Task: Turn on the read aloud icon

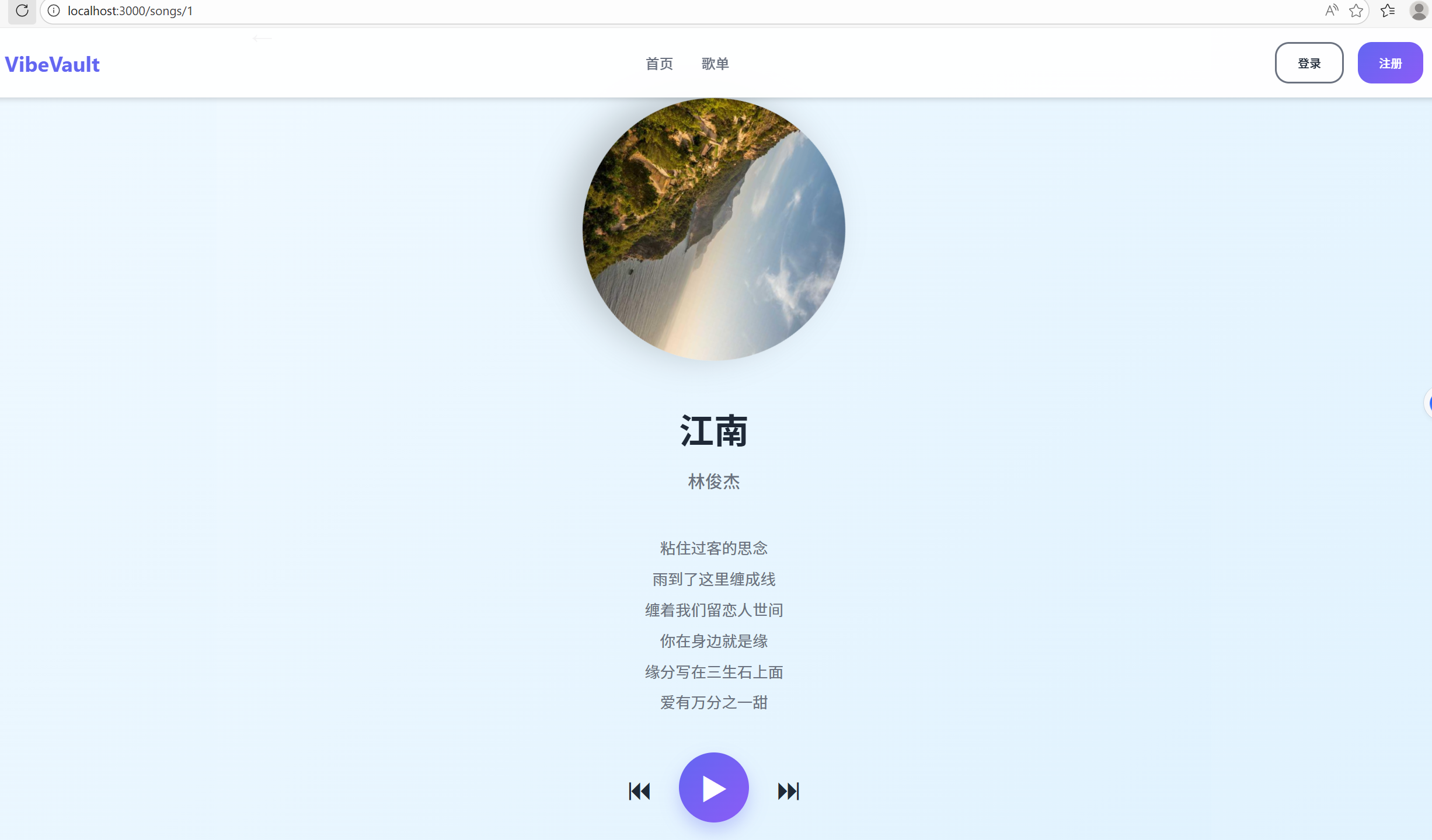Action: click(x=1331, y=11)
